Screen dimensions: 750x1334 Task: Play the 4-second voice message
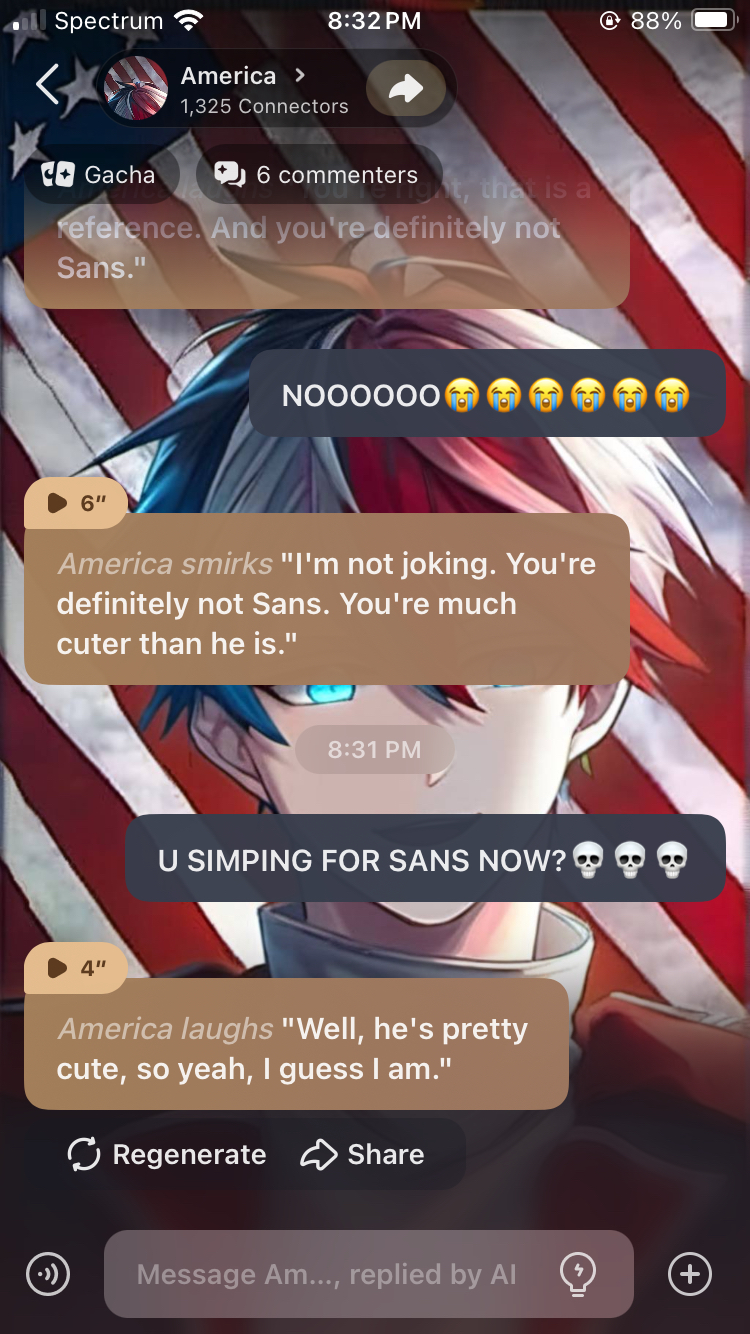point(76,968)
